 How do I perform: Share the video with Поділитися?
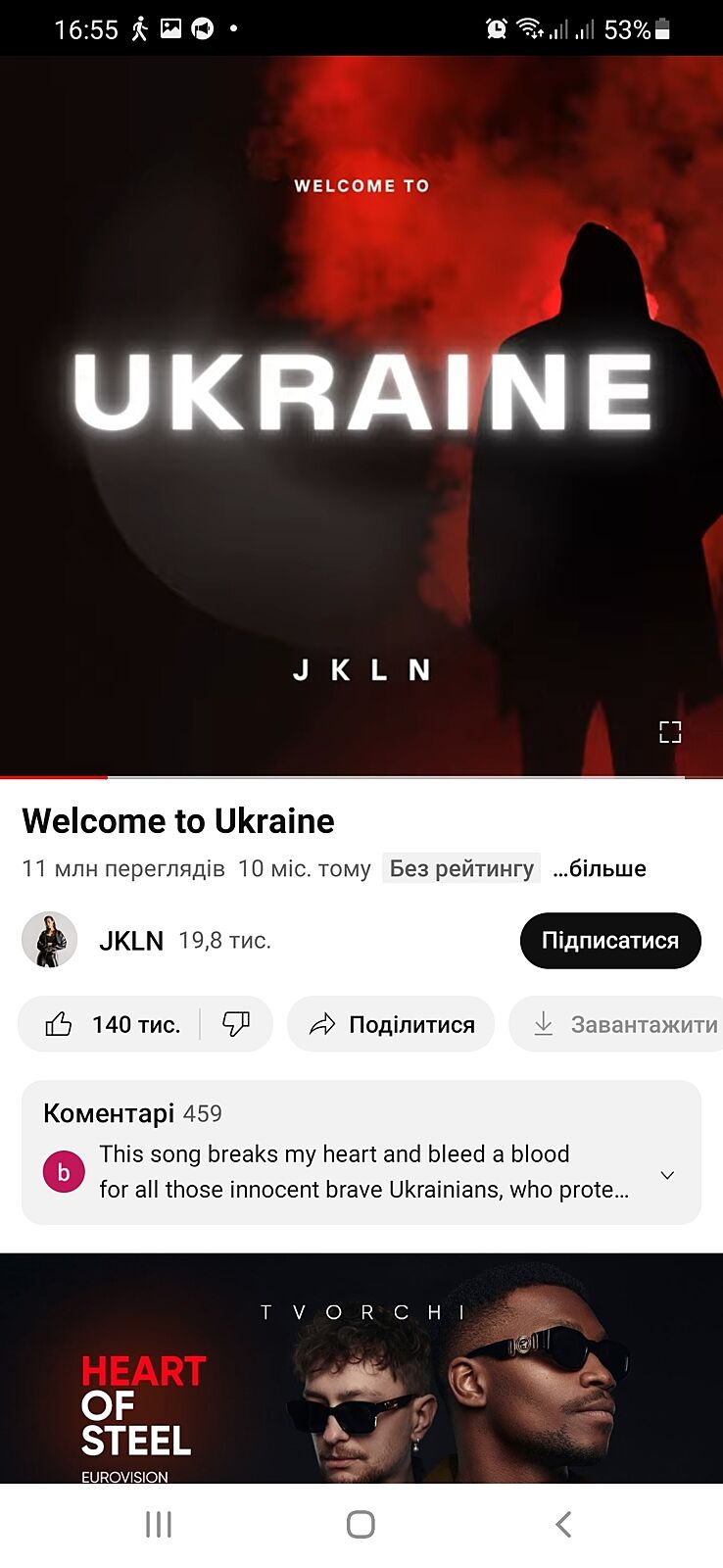pyautogui.click(x=391, y=1024)
